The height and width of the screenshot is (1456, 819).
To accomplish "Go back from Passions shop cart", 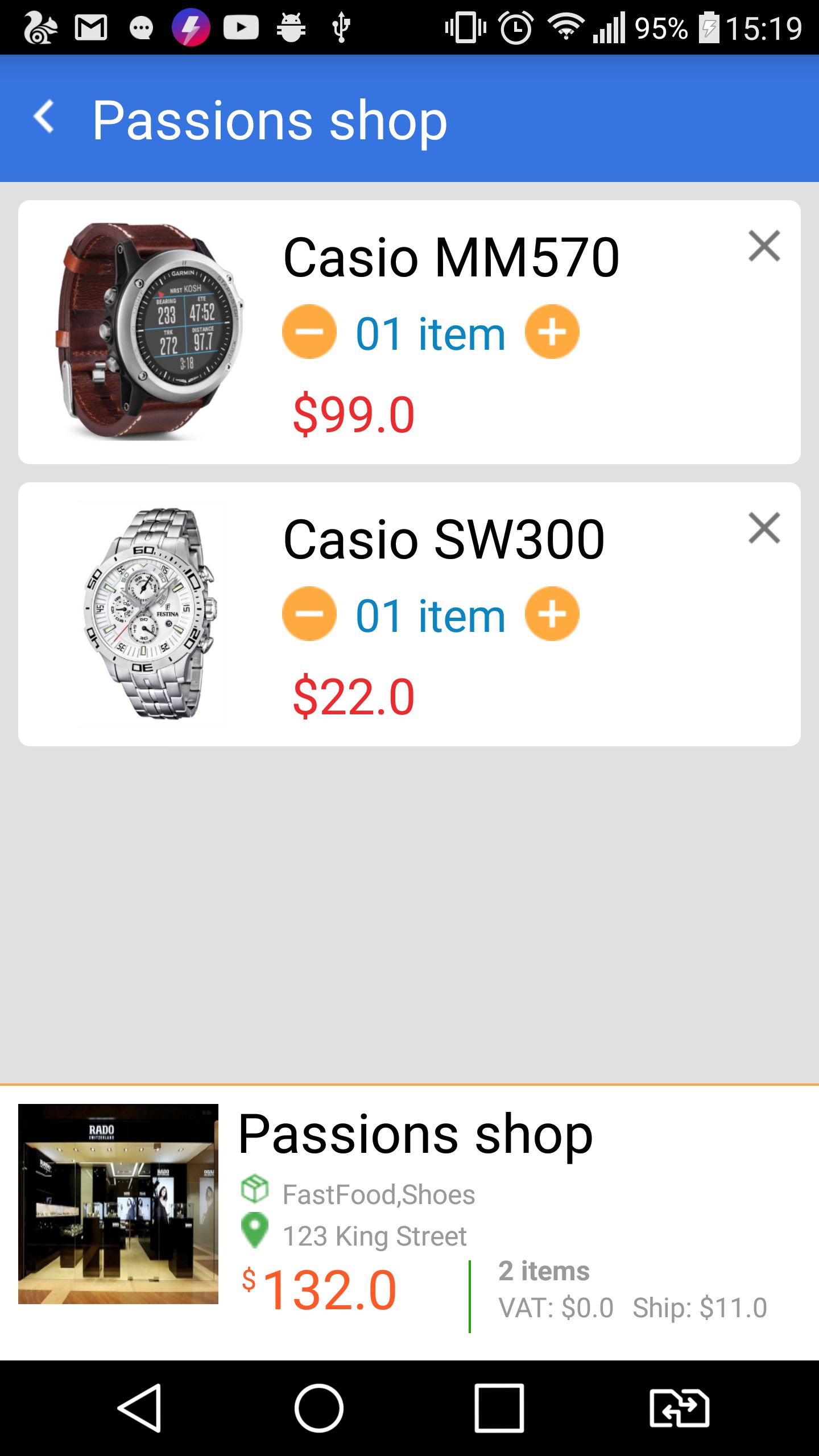I will click(x=44, y=118).
